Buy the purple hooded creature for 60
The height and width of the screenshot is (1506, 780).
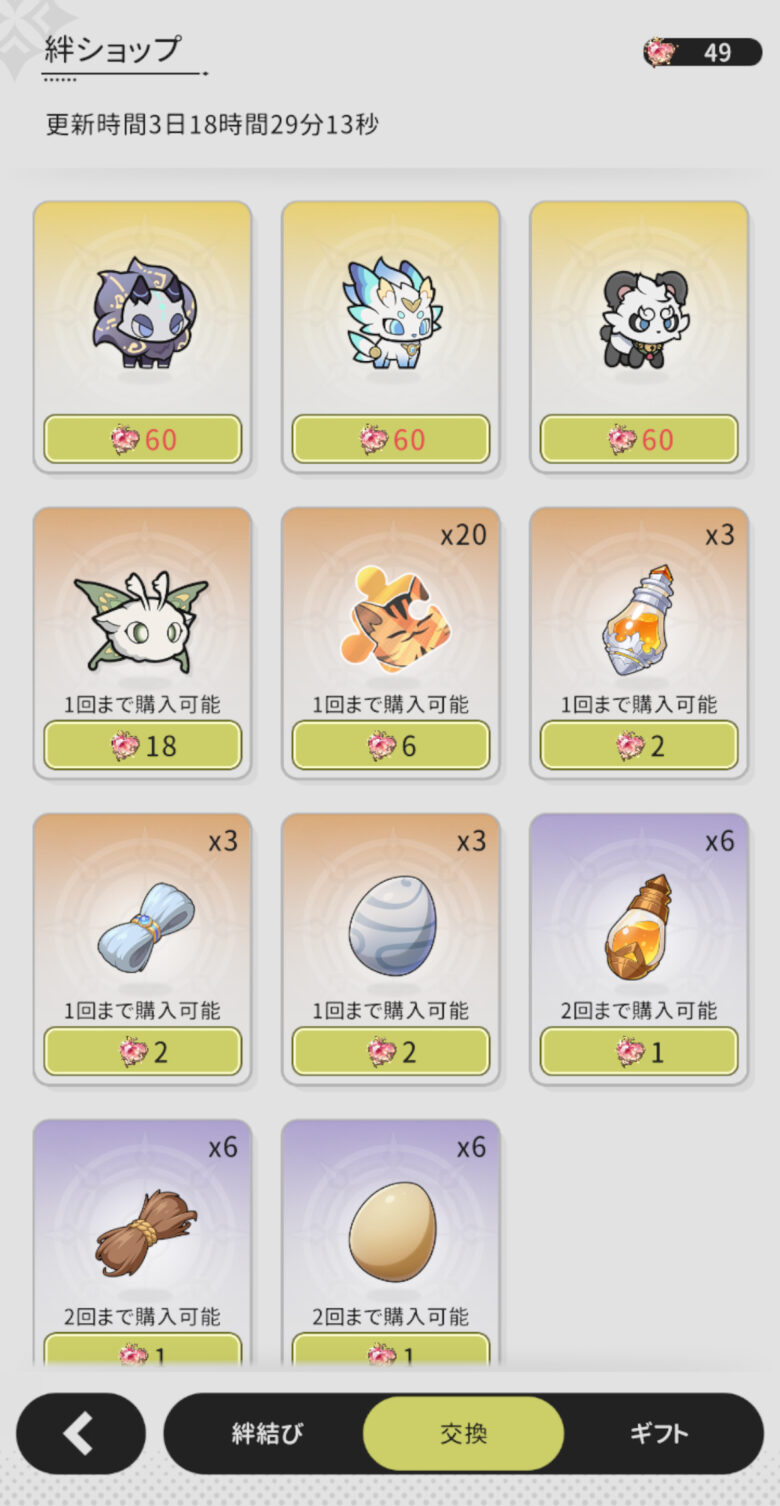(142, 439)
